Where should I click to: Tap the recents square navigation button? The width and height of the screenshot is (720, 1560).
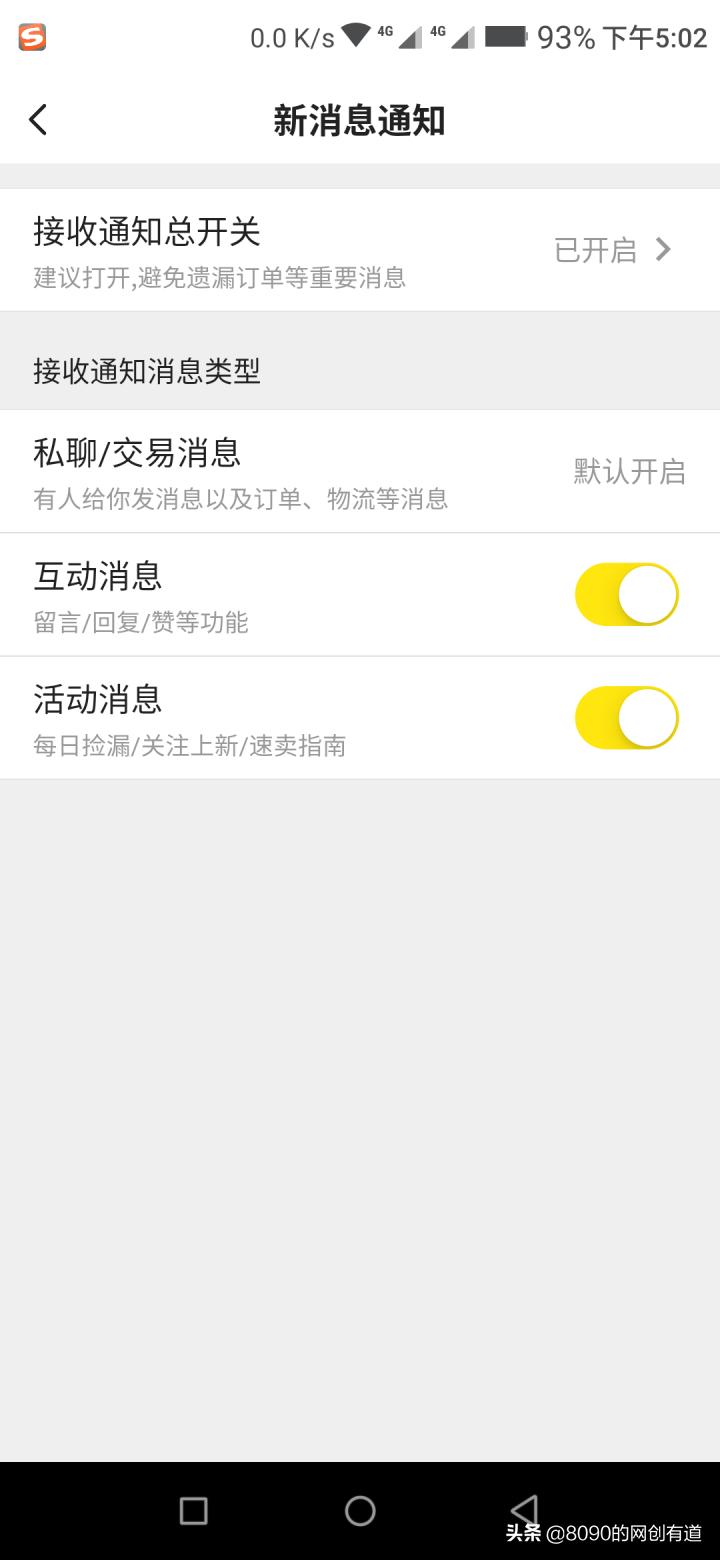(x=193, y=1511)
